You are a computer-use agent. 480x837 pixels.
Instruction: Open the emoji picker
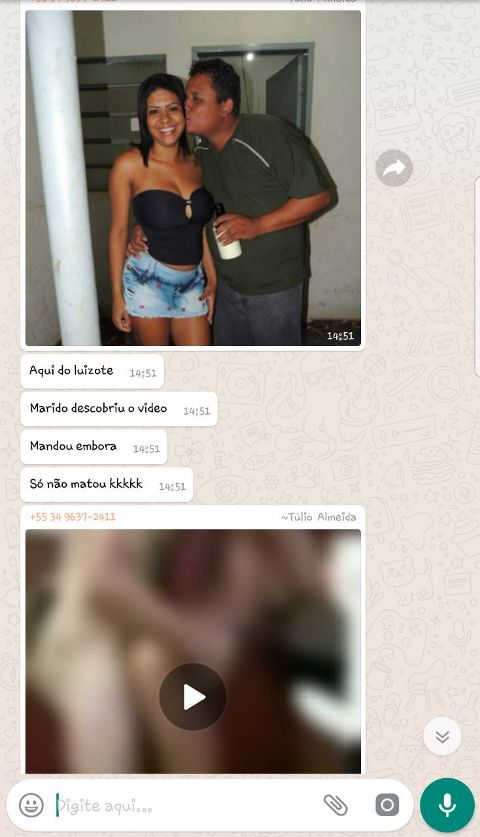(32, 804)
